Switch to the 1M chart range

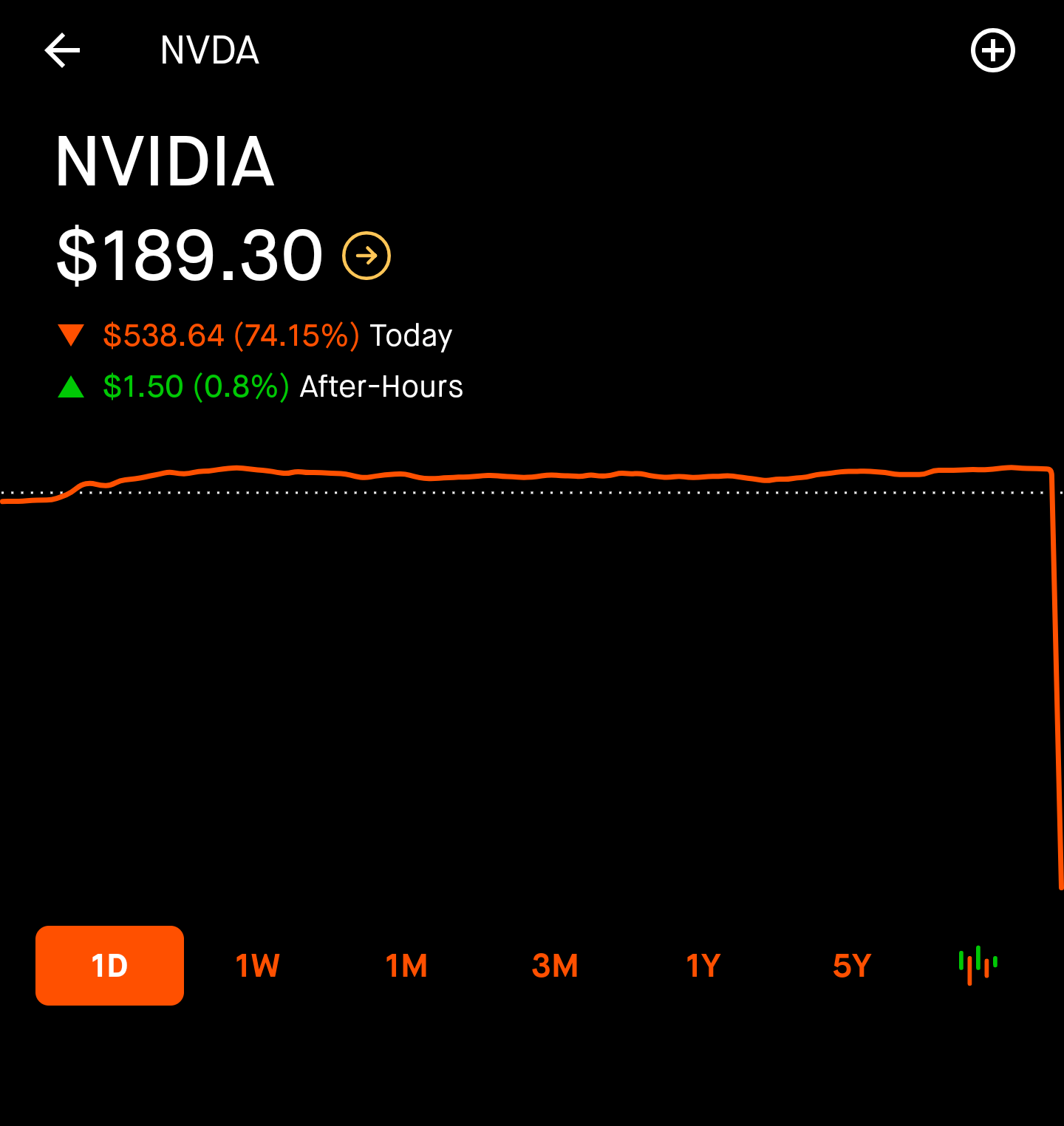[406, 966]
